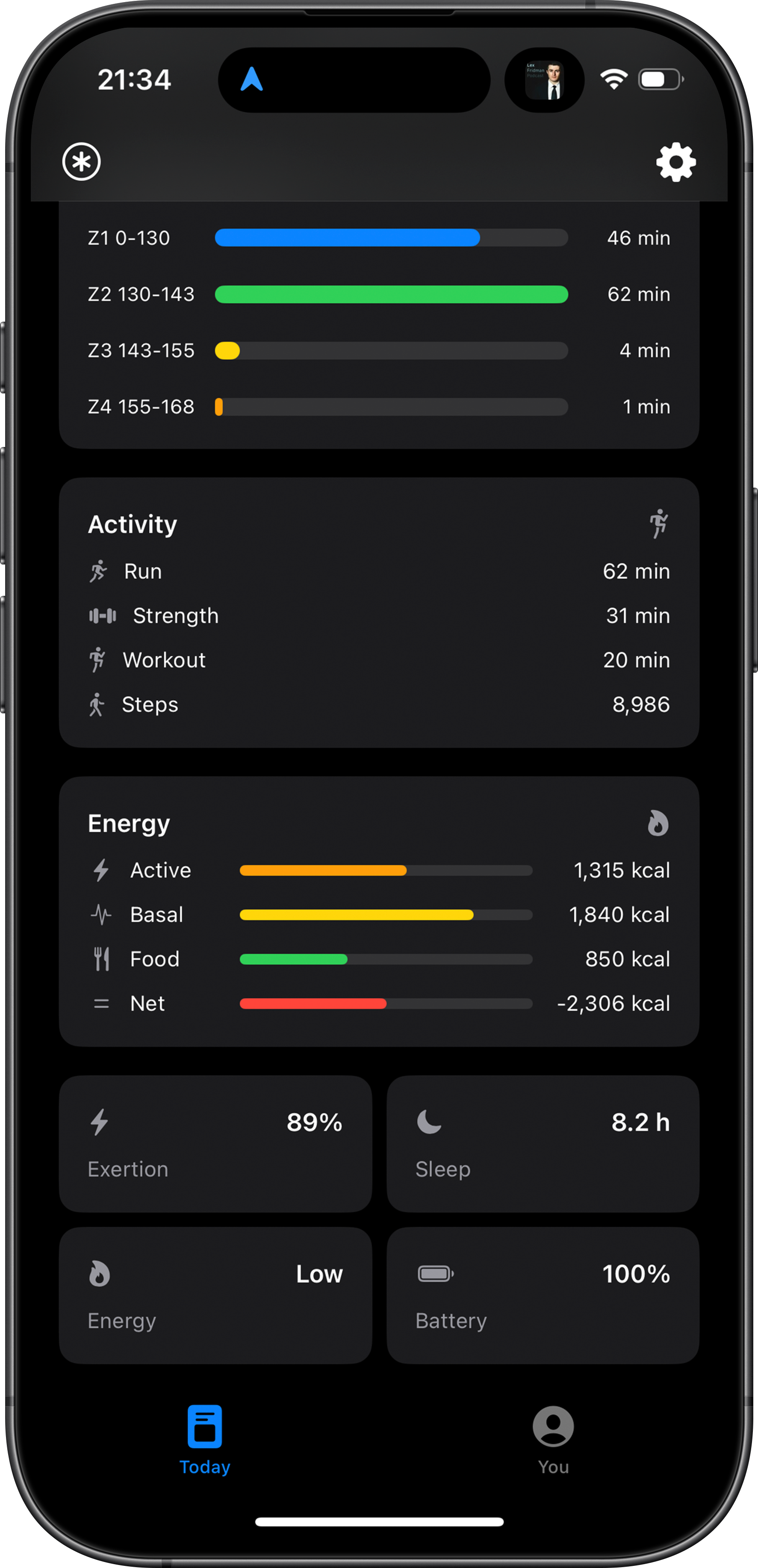758x1568 pixels.
Task: Open the settings gear
Action: [675, 162]
